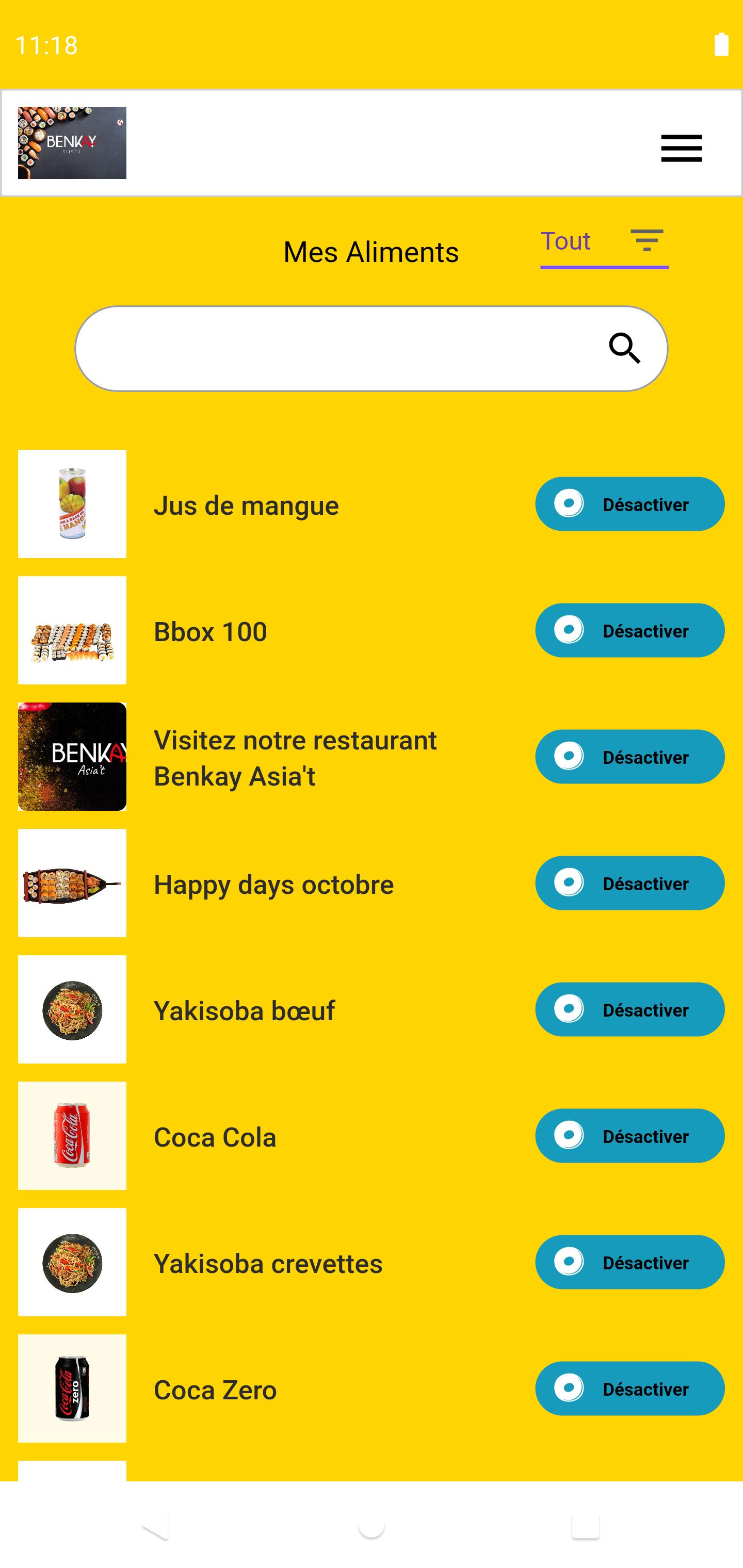The height and width of the screenshot is (1568, 743).
Task: Deactivate Jus de mangue
Action: (x=629, y=504)
